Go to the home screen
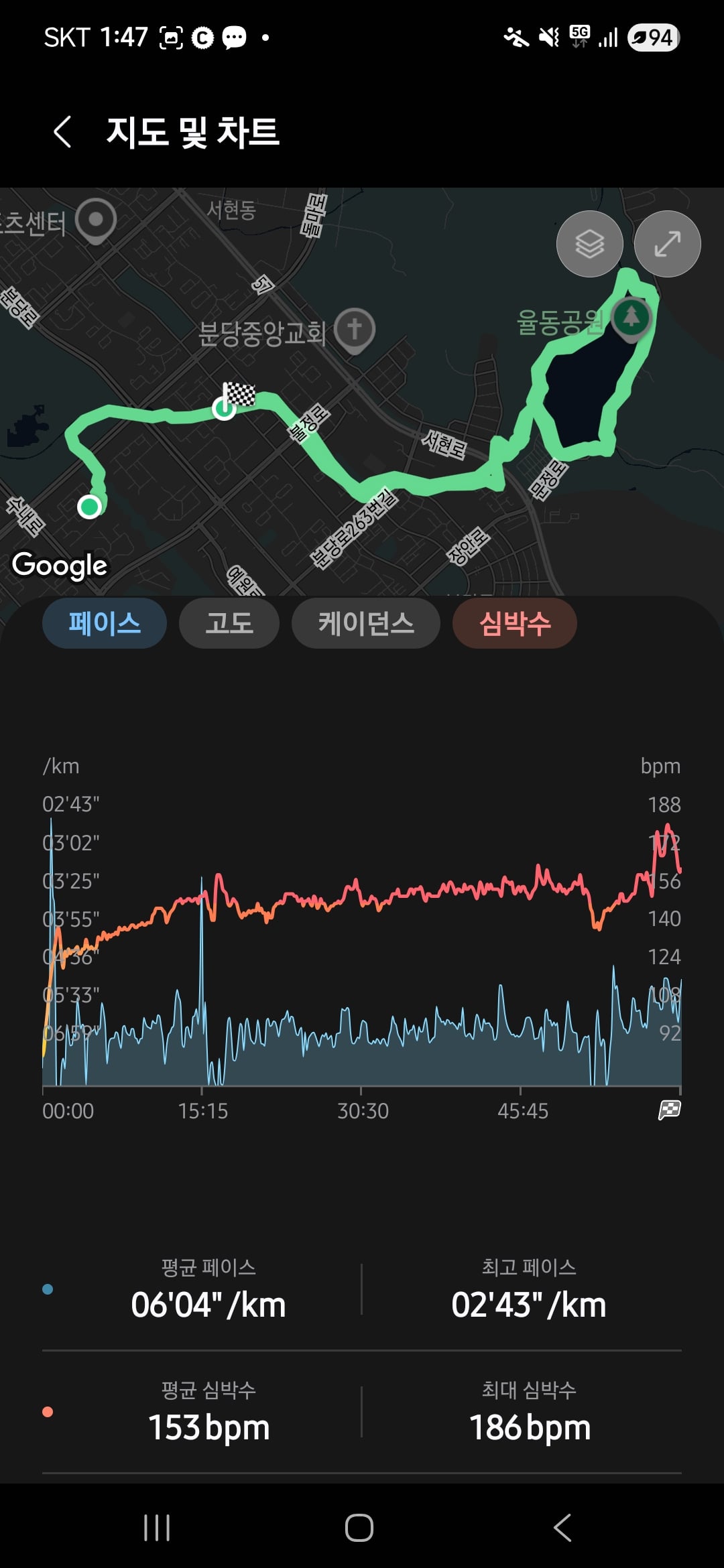 point(359,1528)
